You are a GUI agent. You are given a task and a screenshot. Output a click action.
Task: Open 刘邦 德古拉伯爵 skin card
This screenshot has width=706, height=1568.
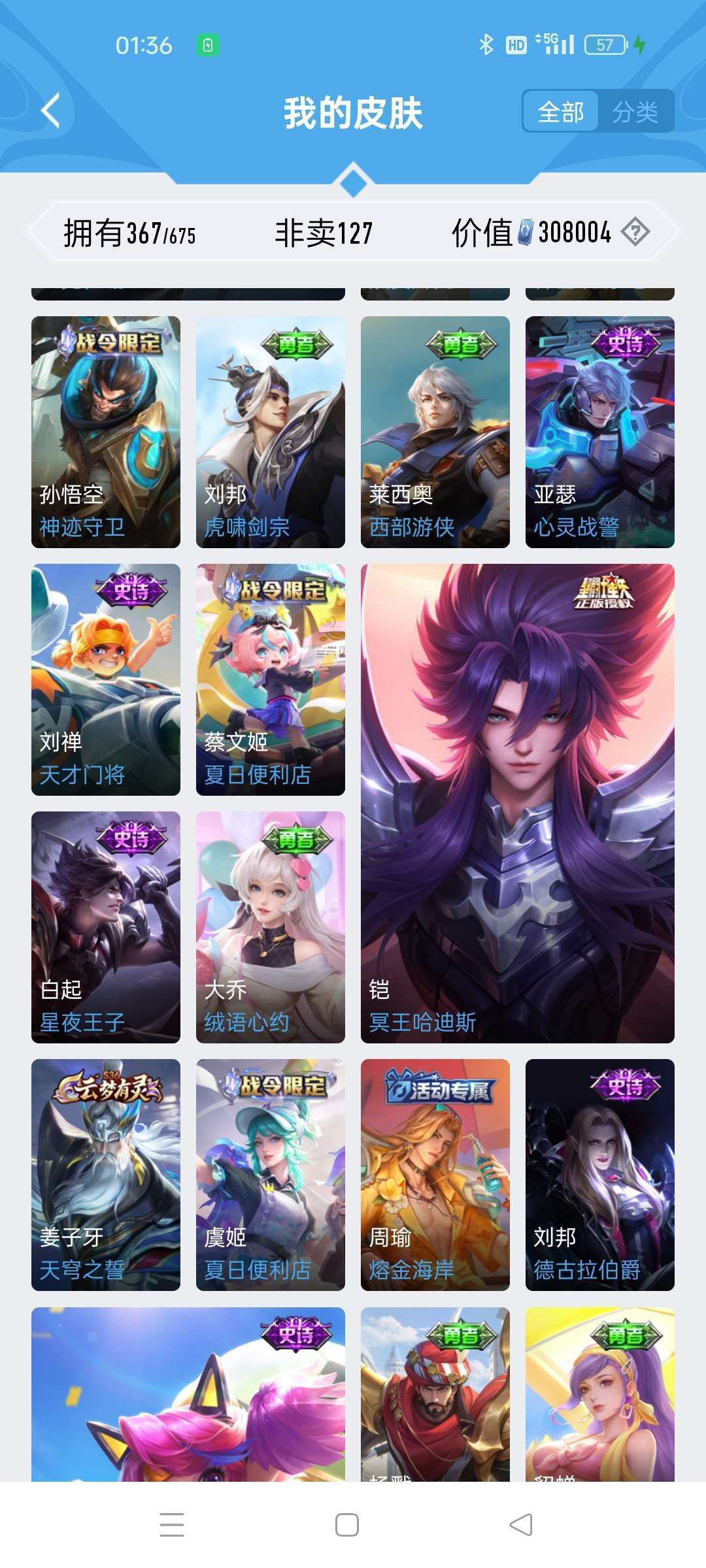[600, 1175]
